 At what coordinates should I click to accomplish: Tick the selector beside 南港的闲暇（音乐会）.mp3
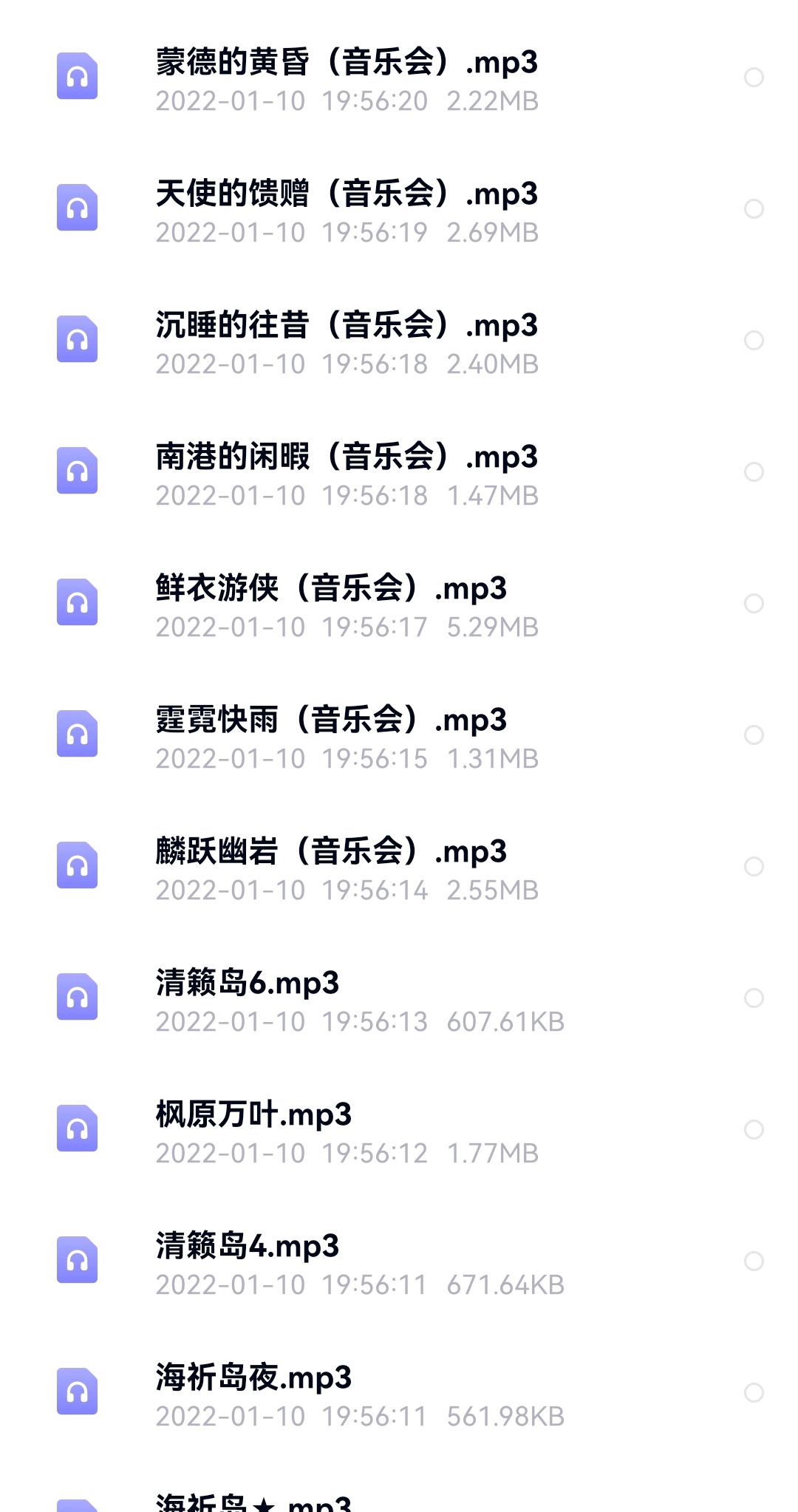754,472
